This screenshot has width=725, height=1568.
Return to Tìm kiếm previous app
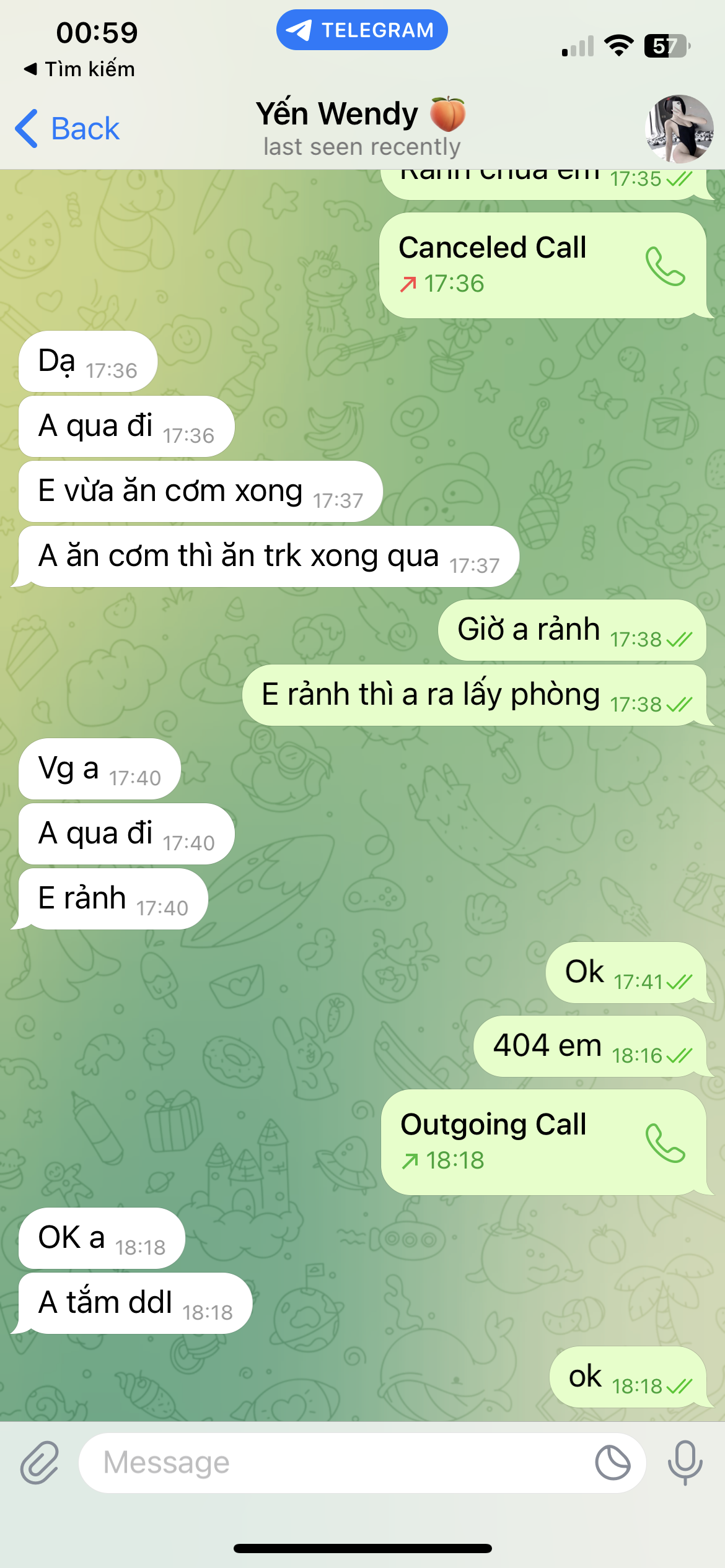coord(79,69)
